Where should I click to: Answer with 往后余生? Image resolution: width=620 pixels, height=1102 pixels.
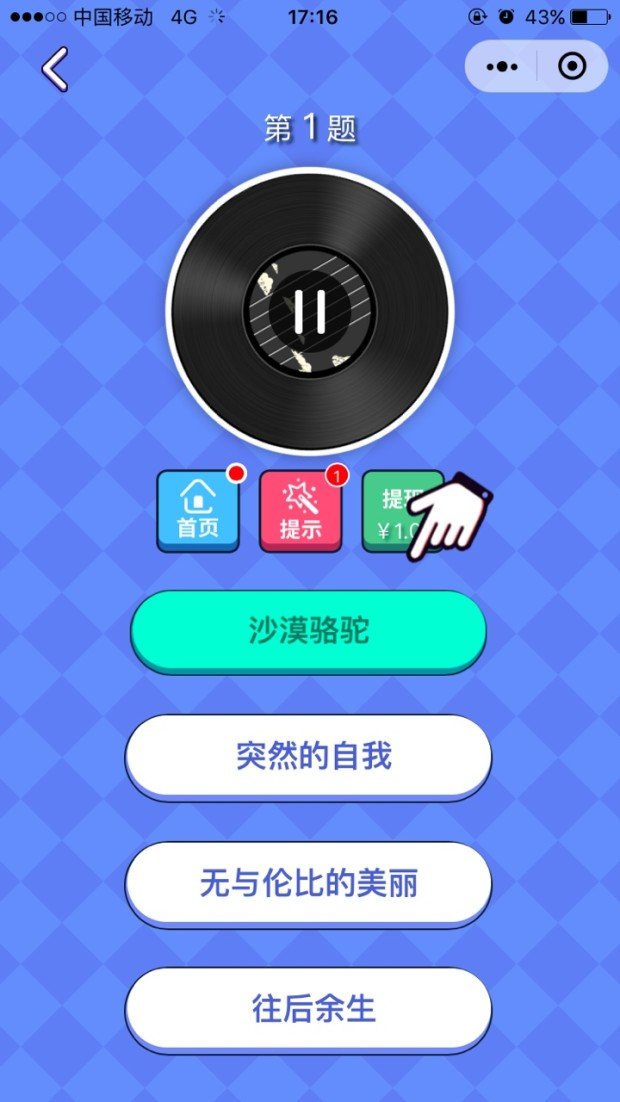(308, 1009)
